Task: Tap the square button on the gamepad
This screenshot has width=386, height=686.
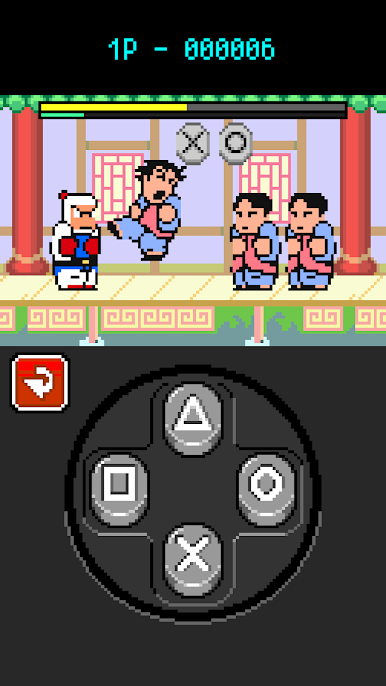Action: click(119, 490)
